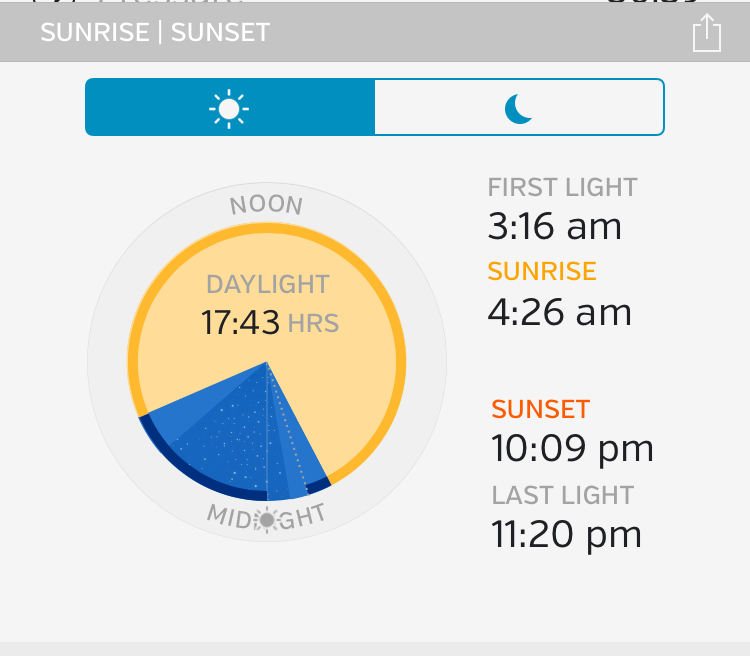Share the sunrise and sunset details
Viewport: 750px width, 656px height.
point(706,32)
